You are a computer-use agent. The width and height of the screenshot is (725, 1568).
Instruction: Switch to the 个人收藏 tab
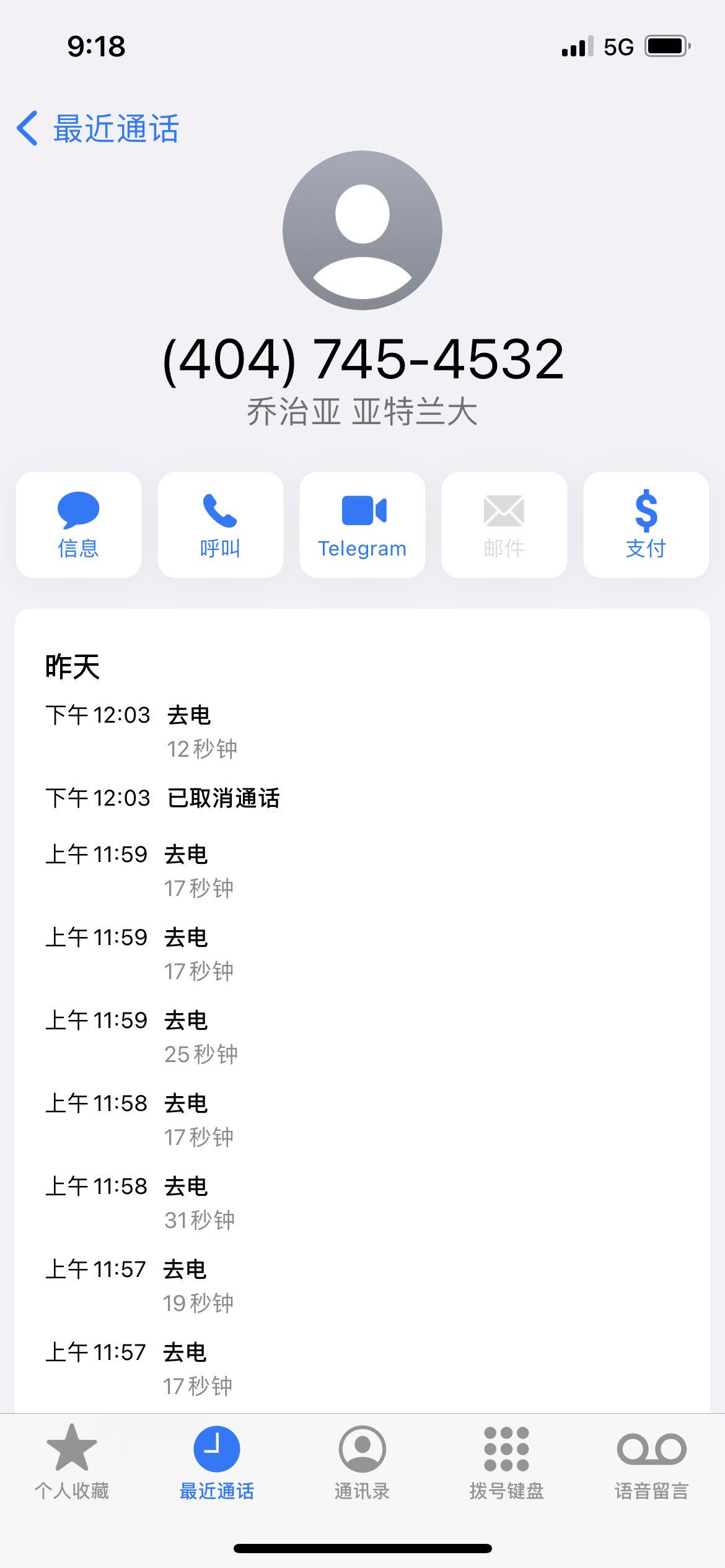pos(72,1461)
